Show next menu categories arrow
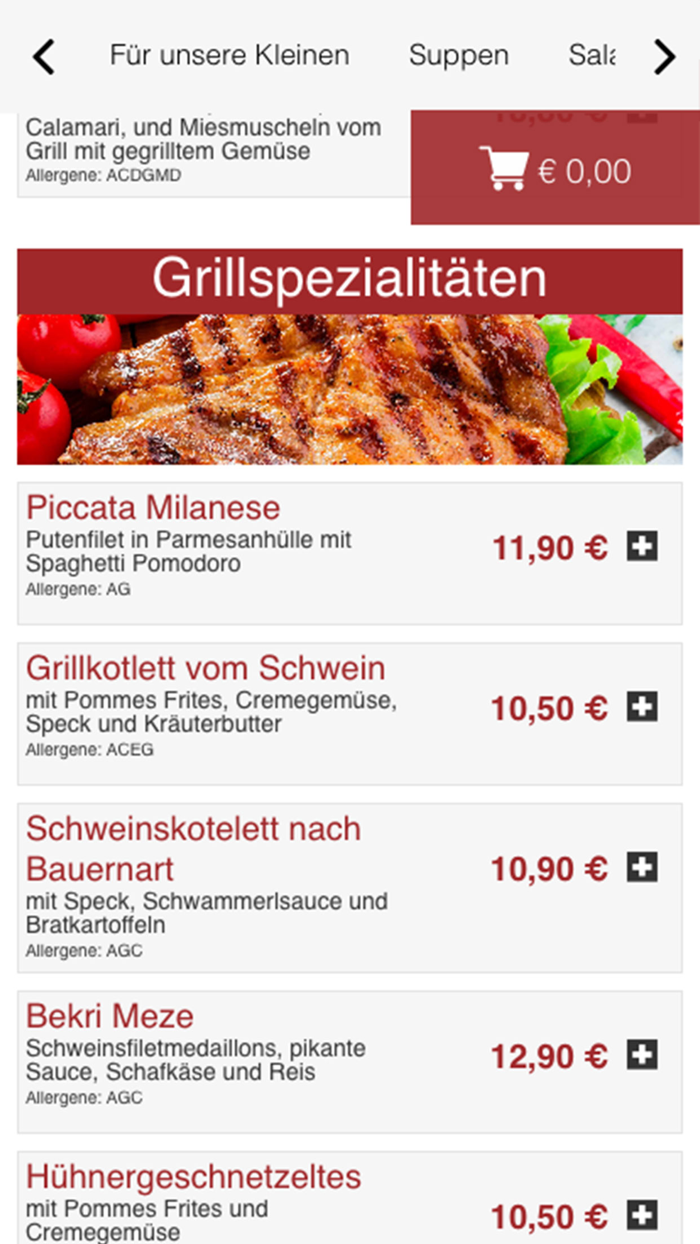Screen dimensions: 700x1244 [665, 57]
